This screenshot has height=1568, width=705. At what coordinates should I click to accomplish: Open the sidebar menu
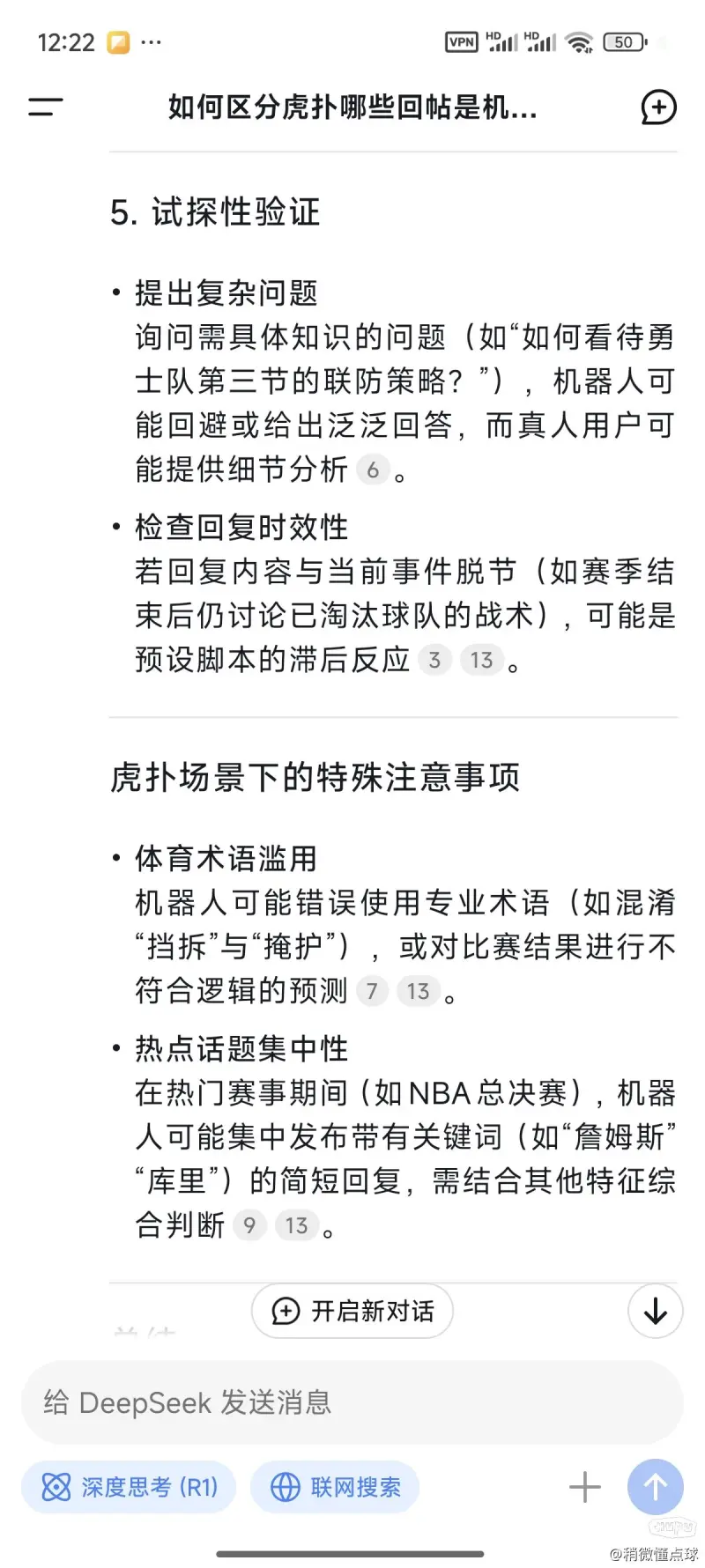[45, 107]
